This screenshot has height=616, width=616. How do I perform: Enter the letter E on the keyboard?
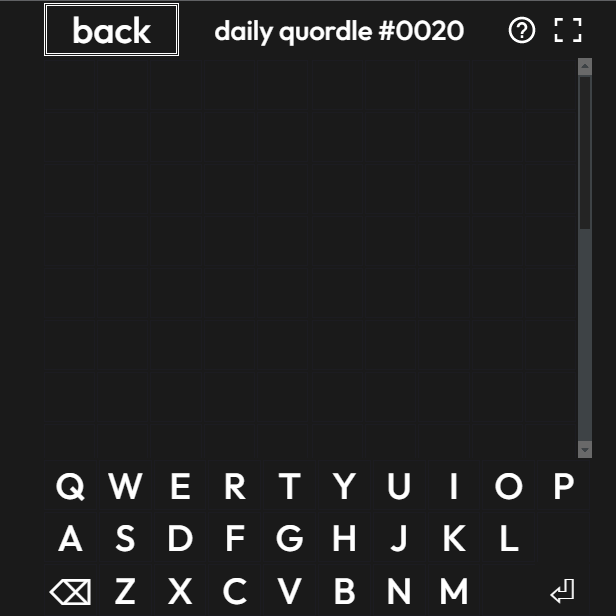180,487
